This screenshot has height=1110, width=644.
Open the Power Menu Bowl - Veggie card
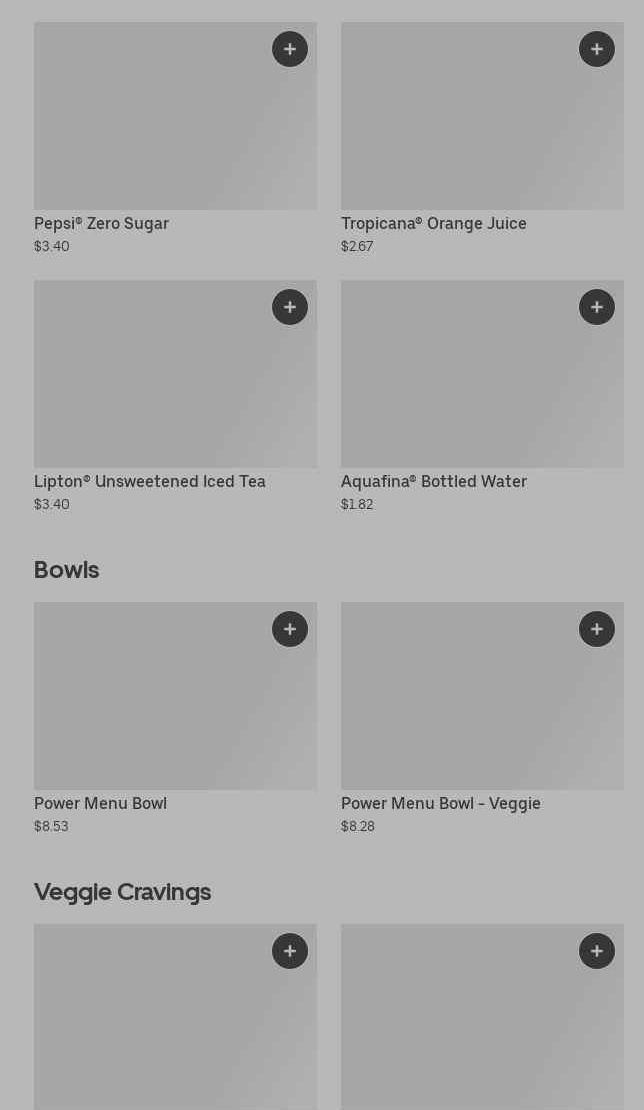tap(460, 710)
